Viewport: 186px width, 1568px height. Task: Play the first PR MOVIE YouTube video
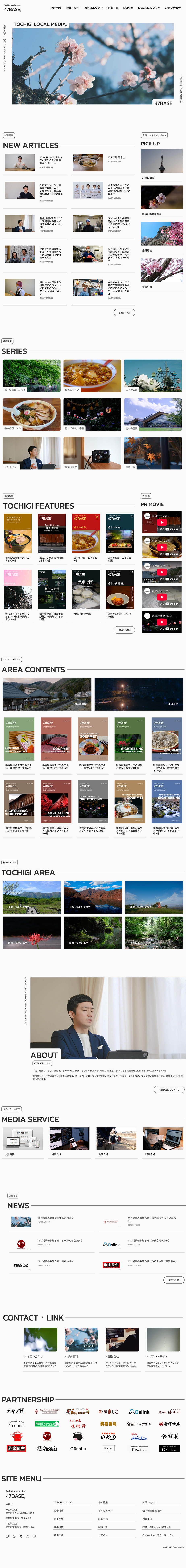[162, 522]
